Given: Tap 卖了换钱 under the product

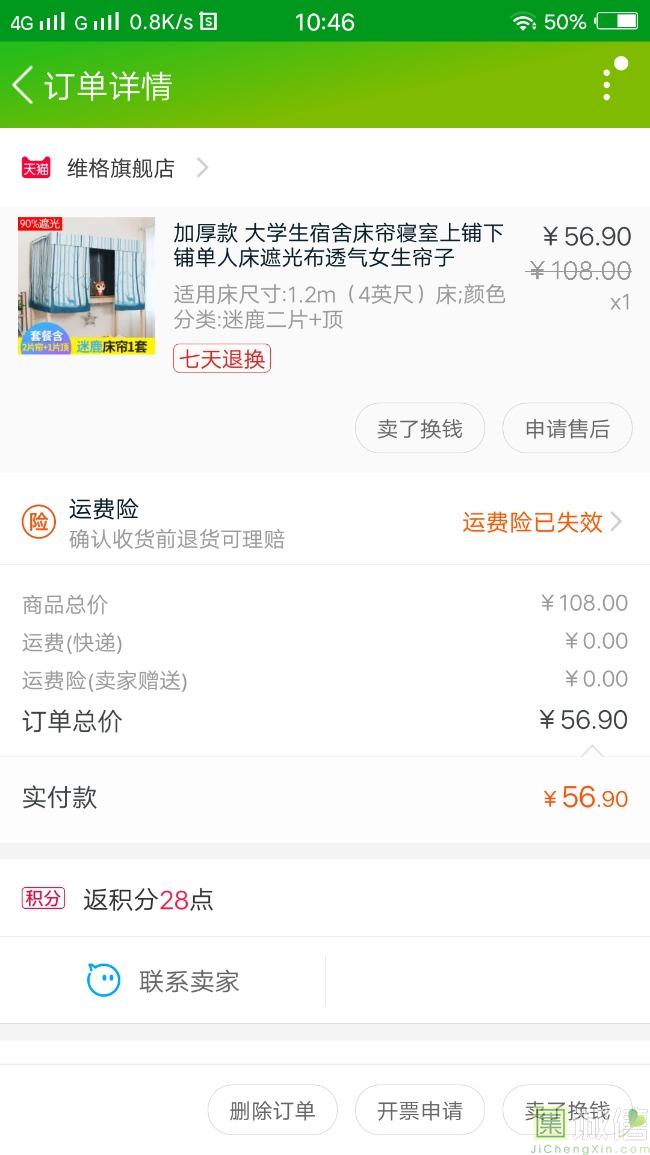Looking at the screenshot, I should pyautogui.click(x=420, y=429).
